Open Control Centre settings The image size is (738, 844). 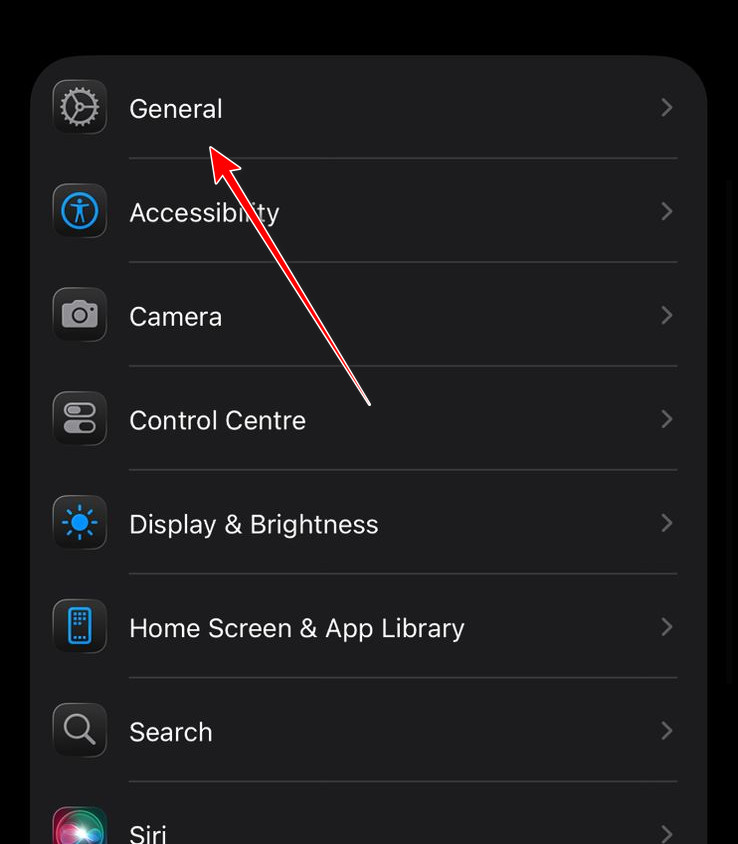[217, 420]
